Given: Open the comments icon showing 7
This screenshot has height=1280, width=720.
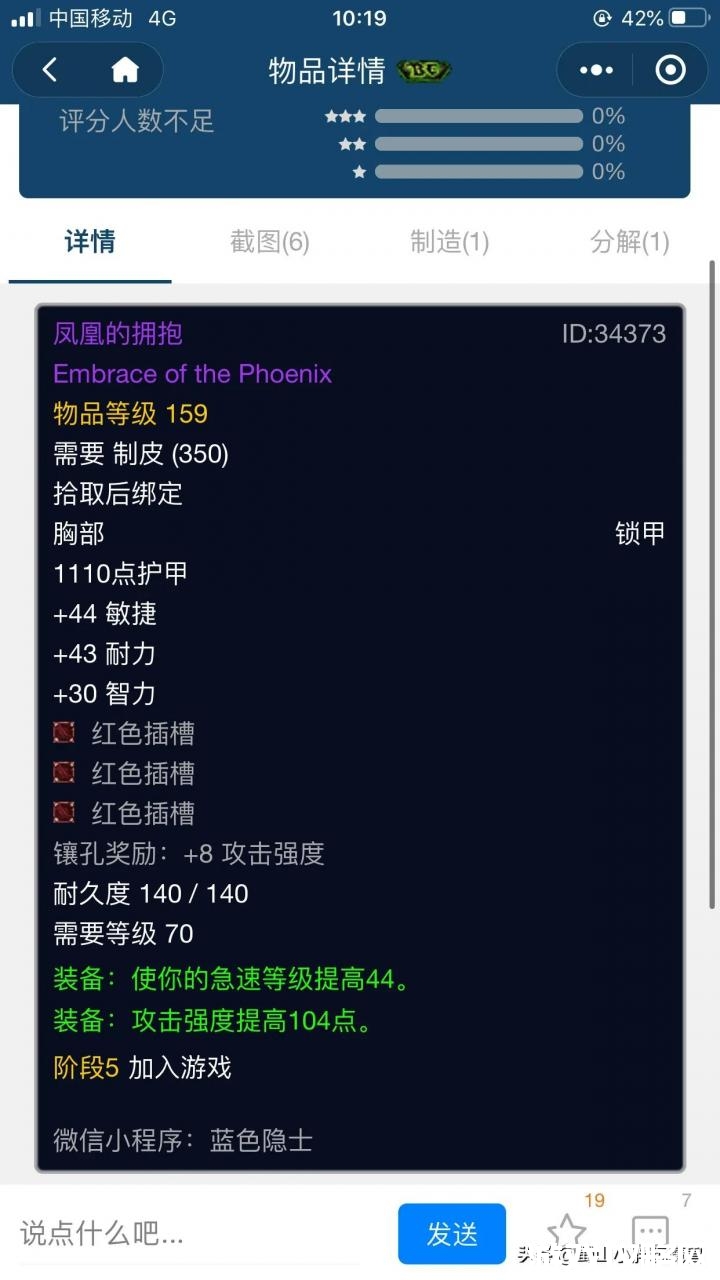Looking at the screenshot, I should [650, 1232].
